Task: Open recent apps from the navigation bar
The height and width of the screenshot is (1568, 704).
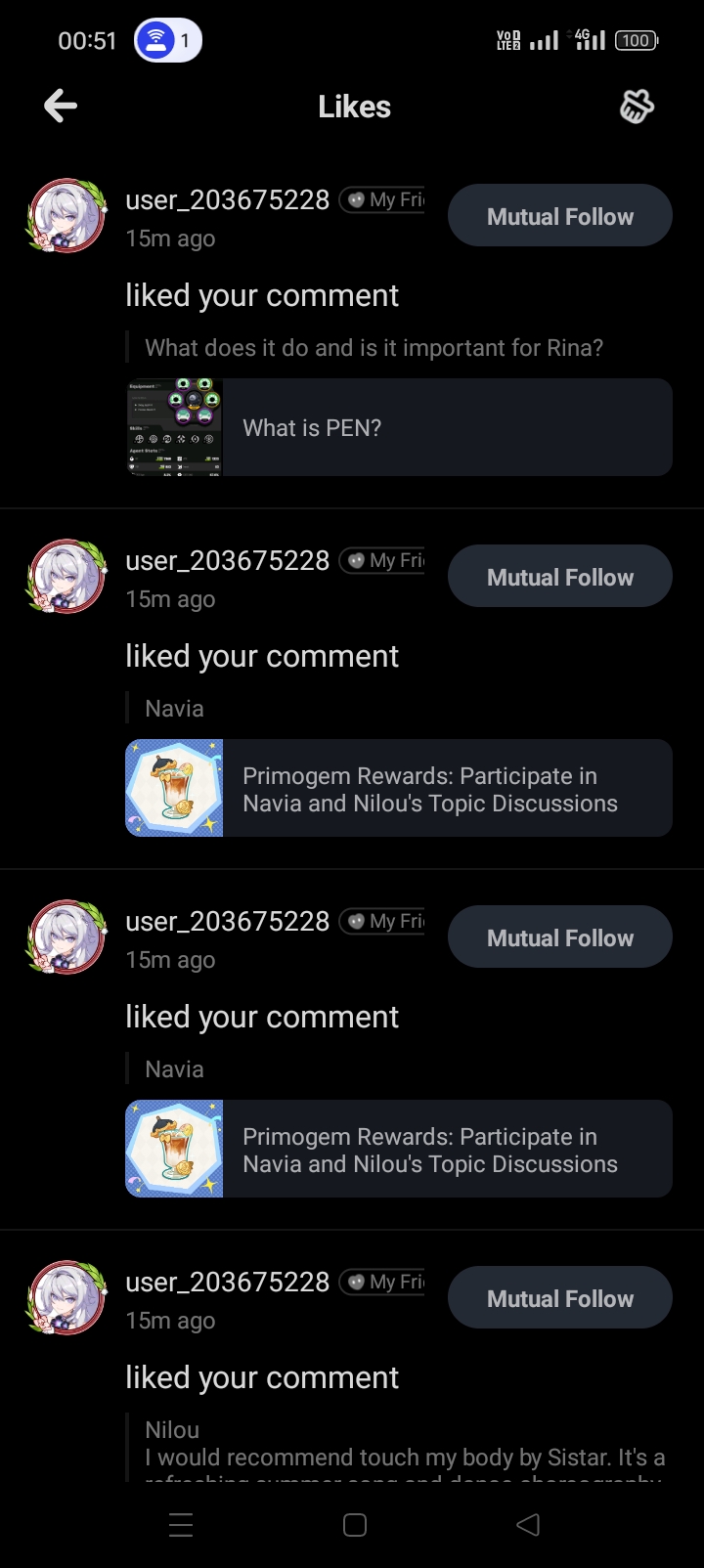Action: click(181, 1525)
